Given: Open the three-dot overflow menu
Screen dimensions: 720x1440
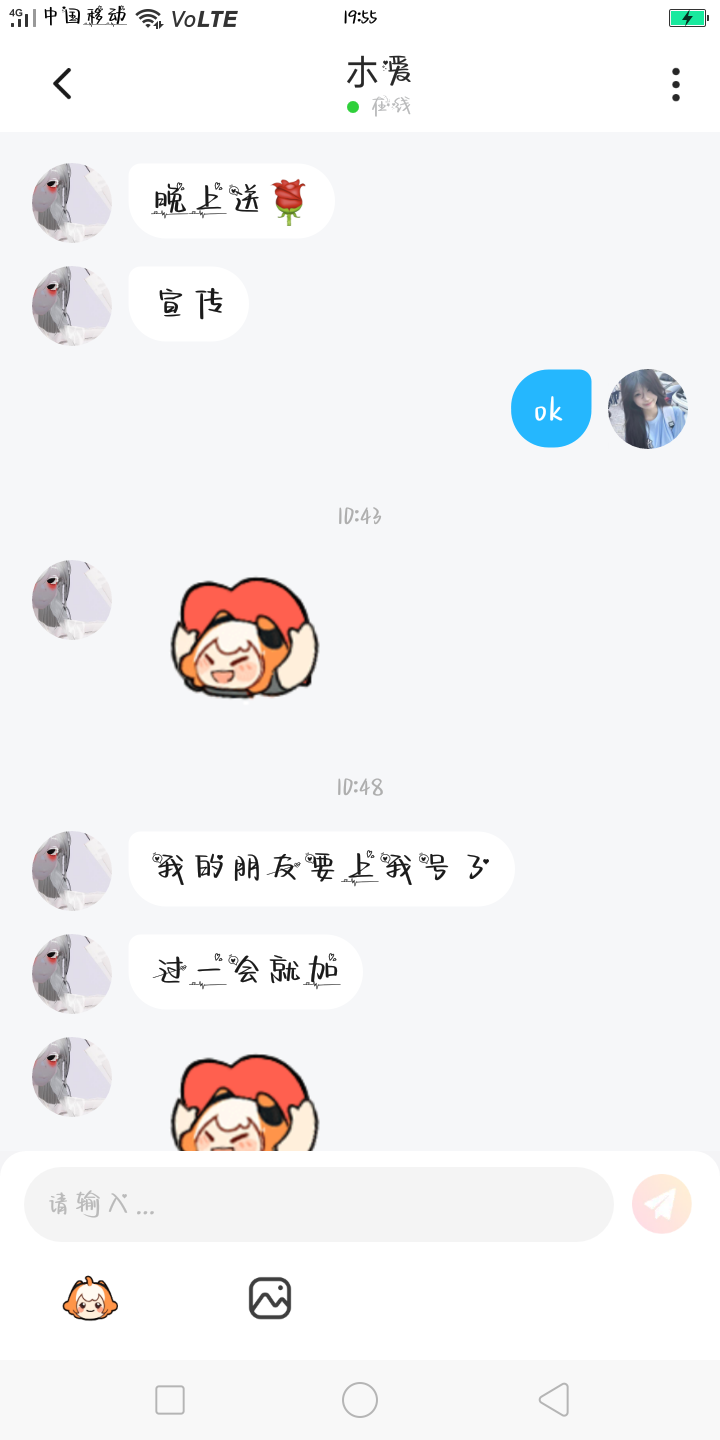Looking at the screenshot, I should (676, 84).
